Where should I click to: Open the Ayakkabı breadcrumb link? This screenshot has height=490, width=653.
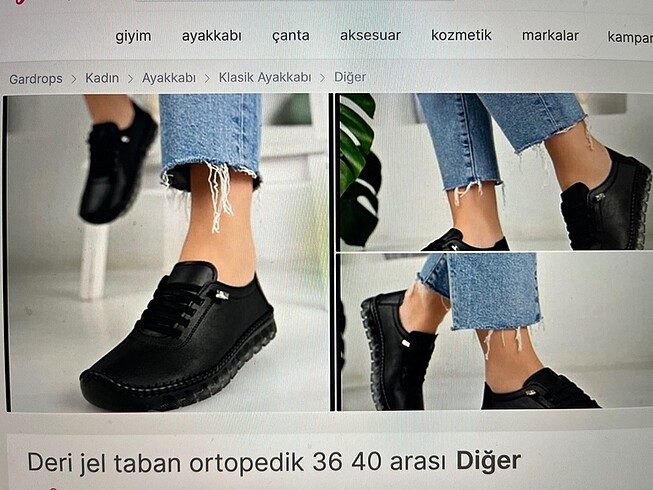point(169,78)
